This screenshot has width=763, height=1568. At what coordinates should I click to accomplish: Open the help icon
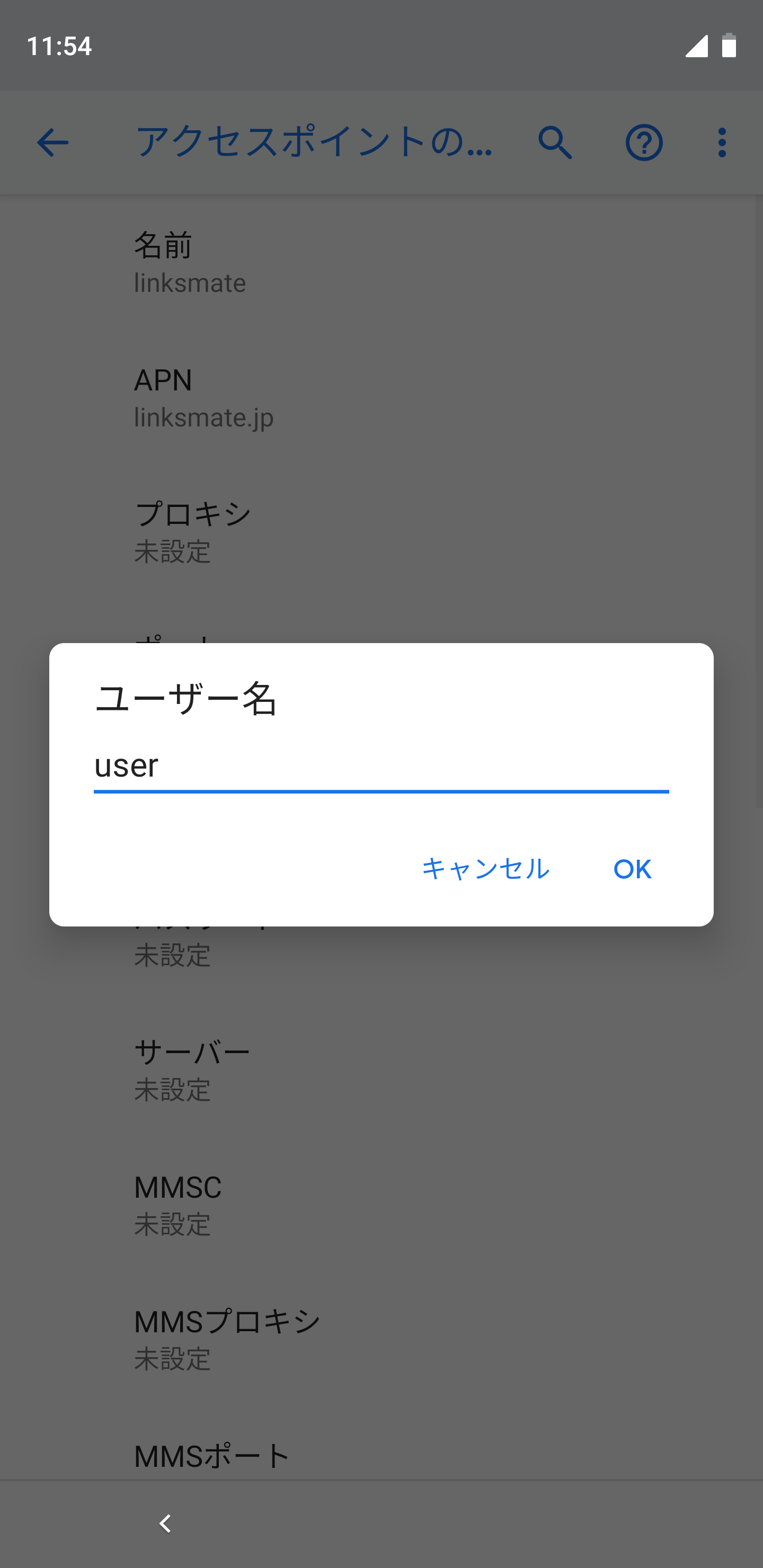point(645,142)
